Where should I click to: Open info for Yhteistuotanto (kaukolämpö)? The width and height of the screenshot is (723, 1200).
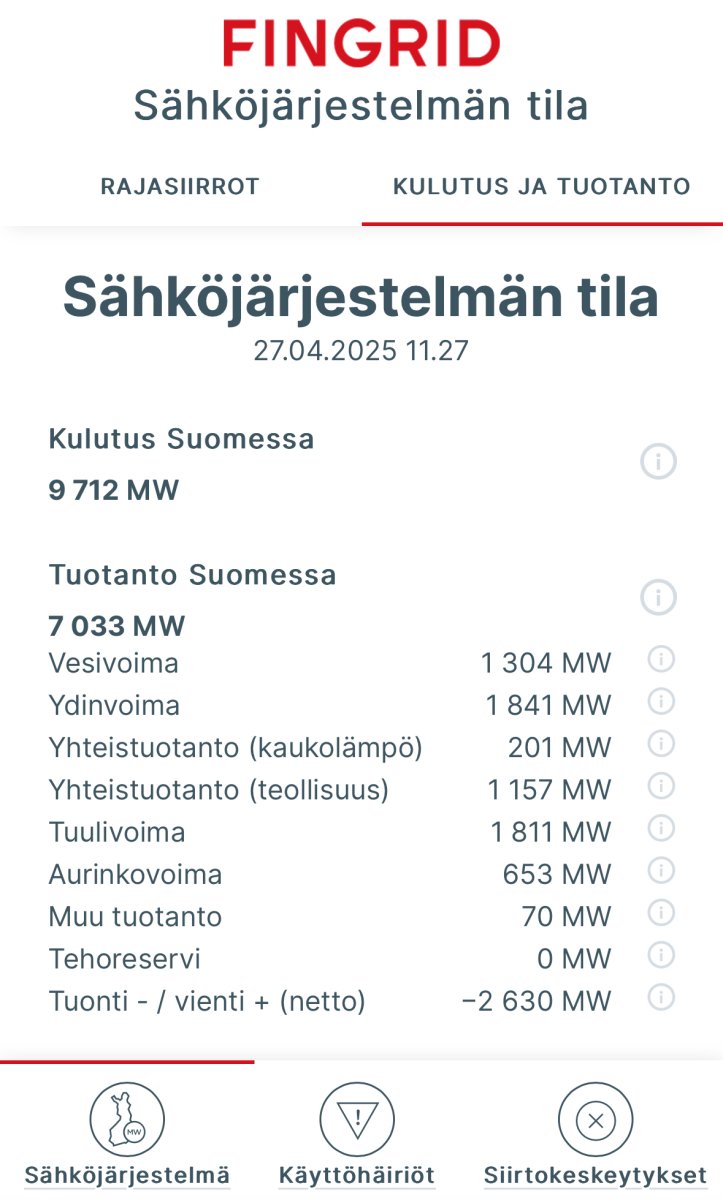pos(661,744)
